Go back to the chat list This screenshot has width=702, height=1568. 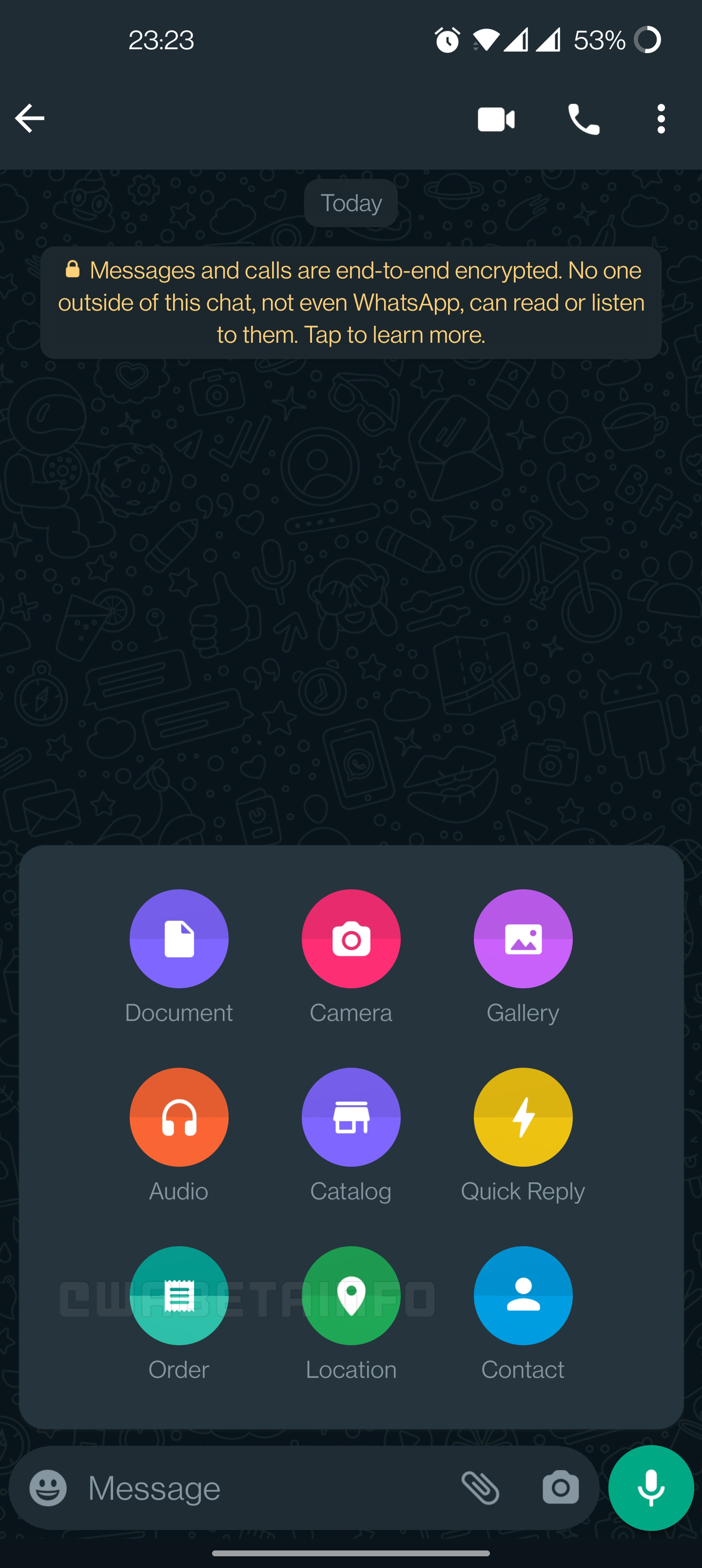click(x=29, y=118)
